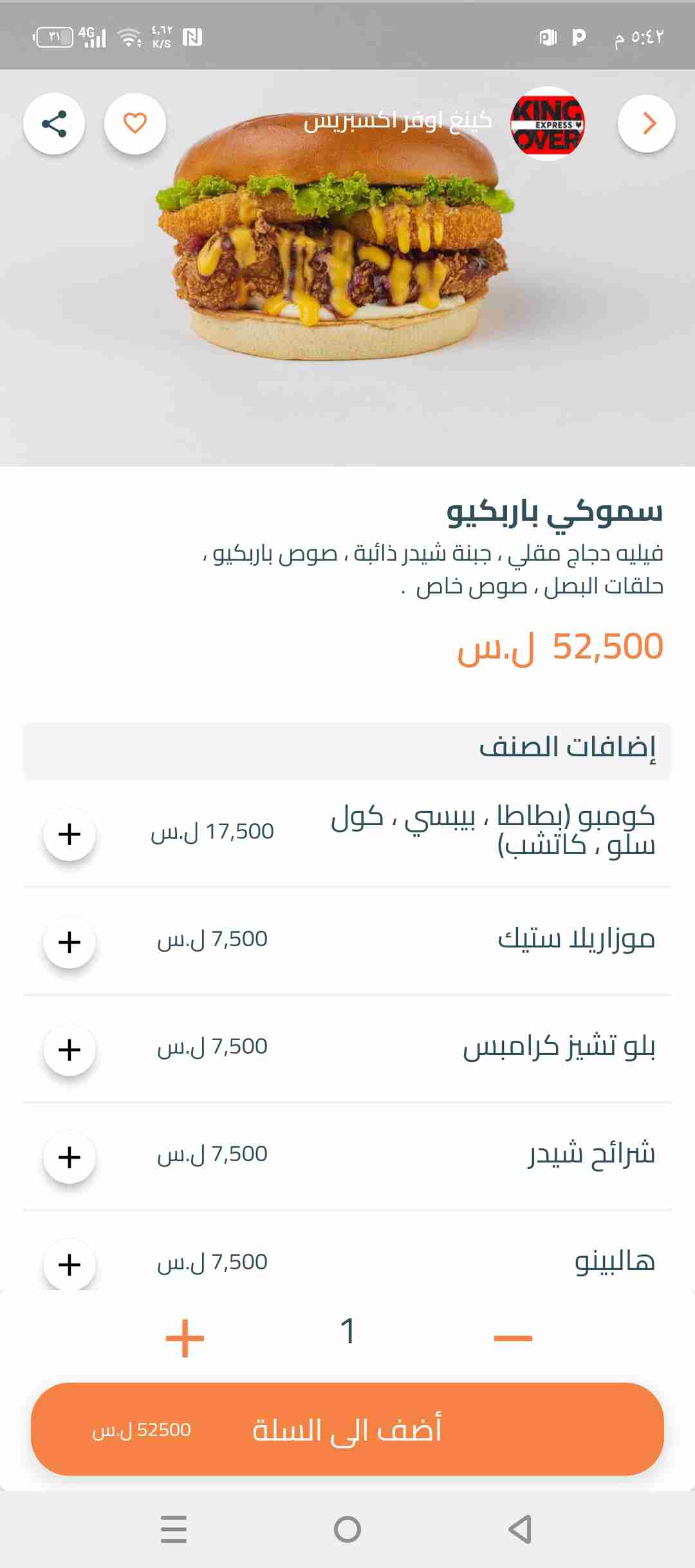Share the Smoky Barbecue item
The width and height of the screenshot is (695, 1568).
click(54, 124)
